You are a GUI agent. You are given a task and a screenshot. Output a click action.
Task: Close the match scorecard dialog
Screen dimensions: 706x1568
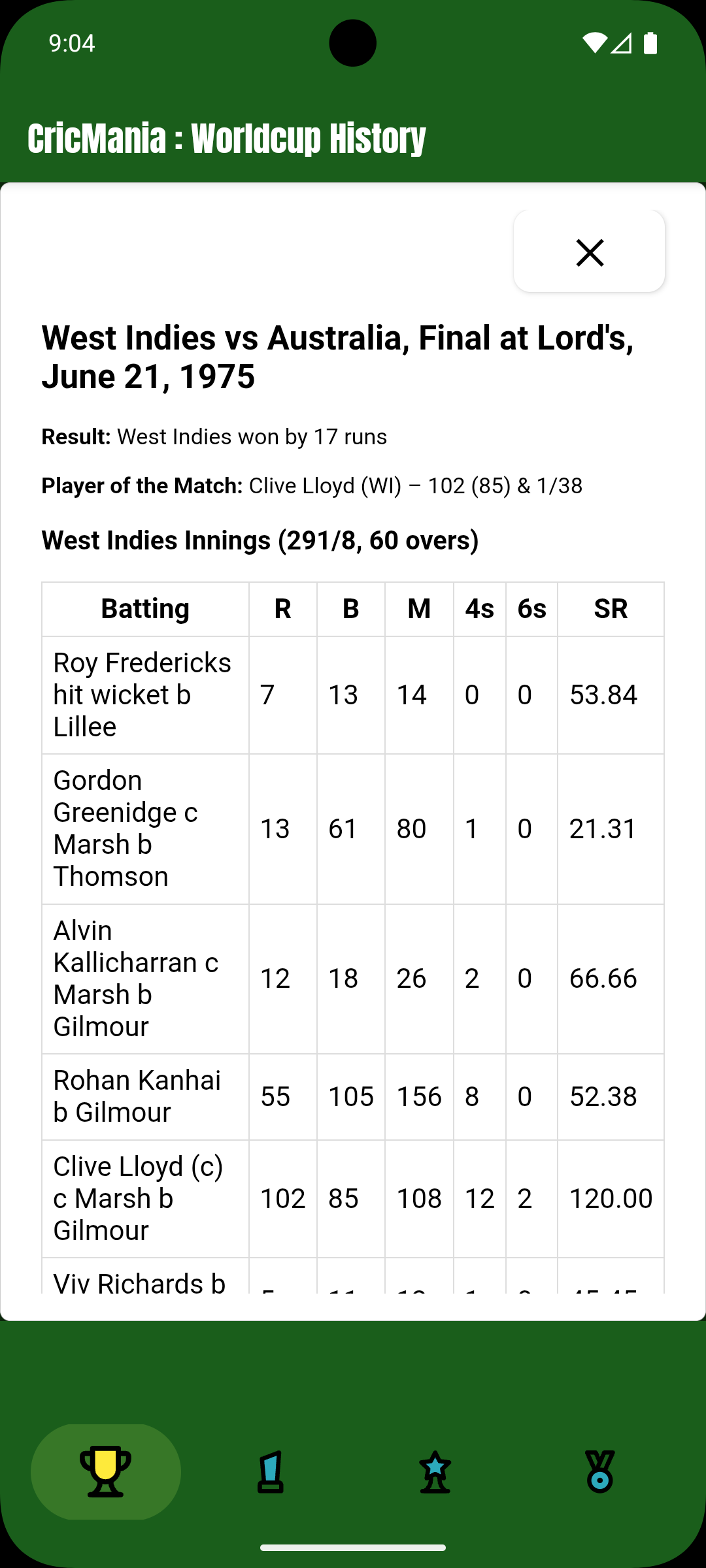[x=589, y=252]
